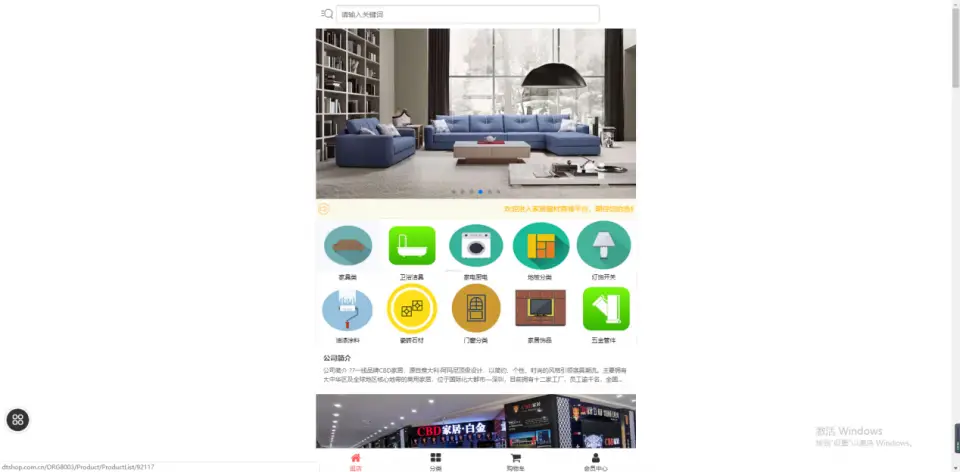Select the 地板分类 category

pos(540,246)
